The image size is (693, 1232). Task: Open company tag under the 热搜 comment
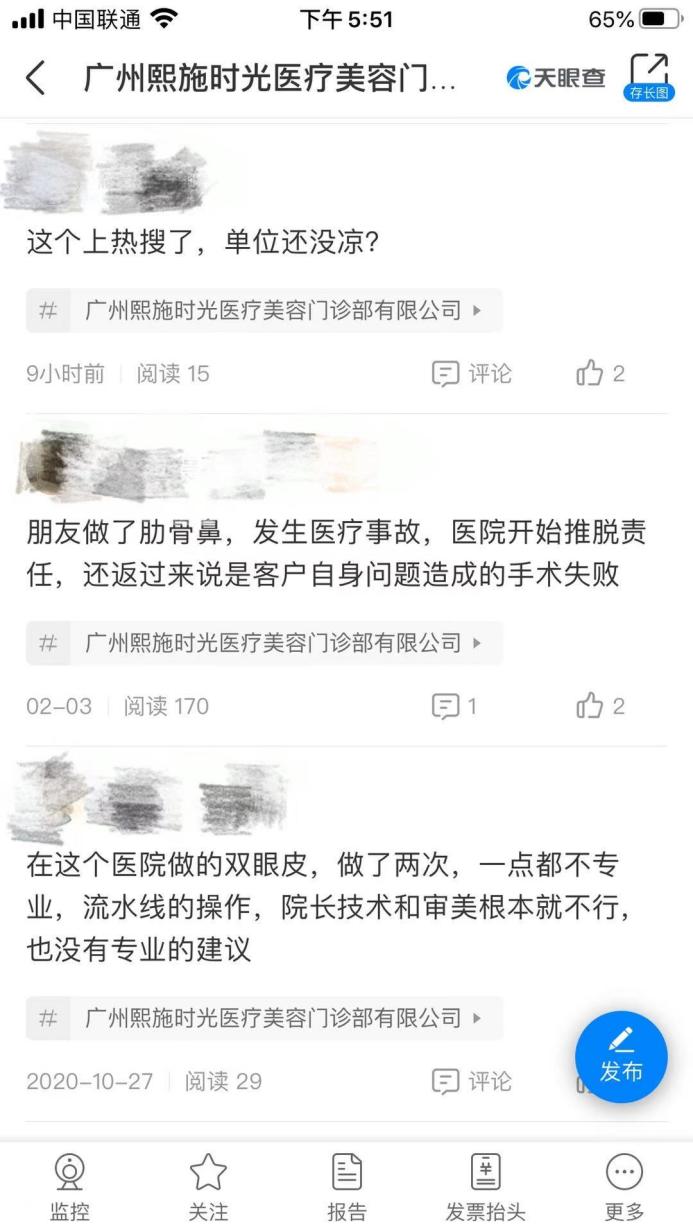pos(264,310)
